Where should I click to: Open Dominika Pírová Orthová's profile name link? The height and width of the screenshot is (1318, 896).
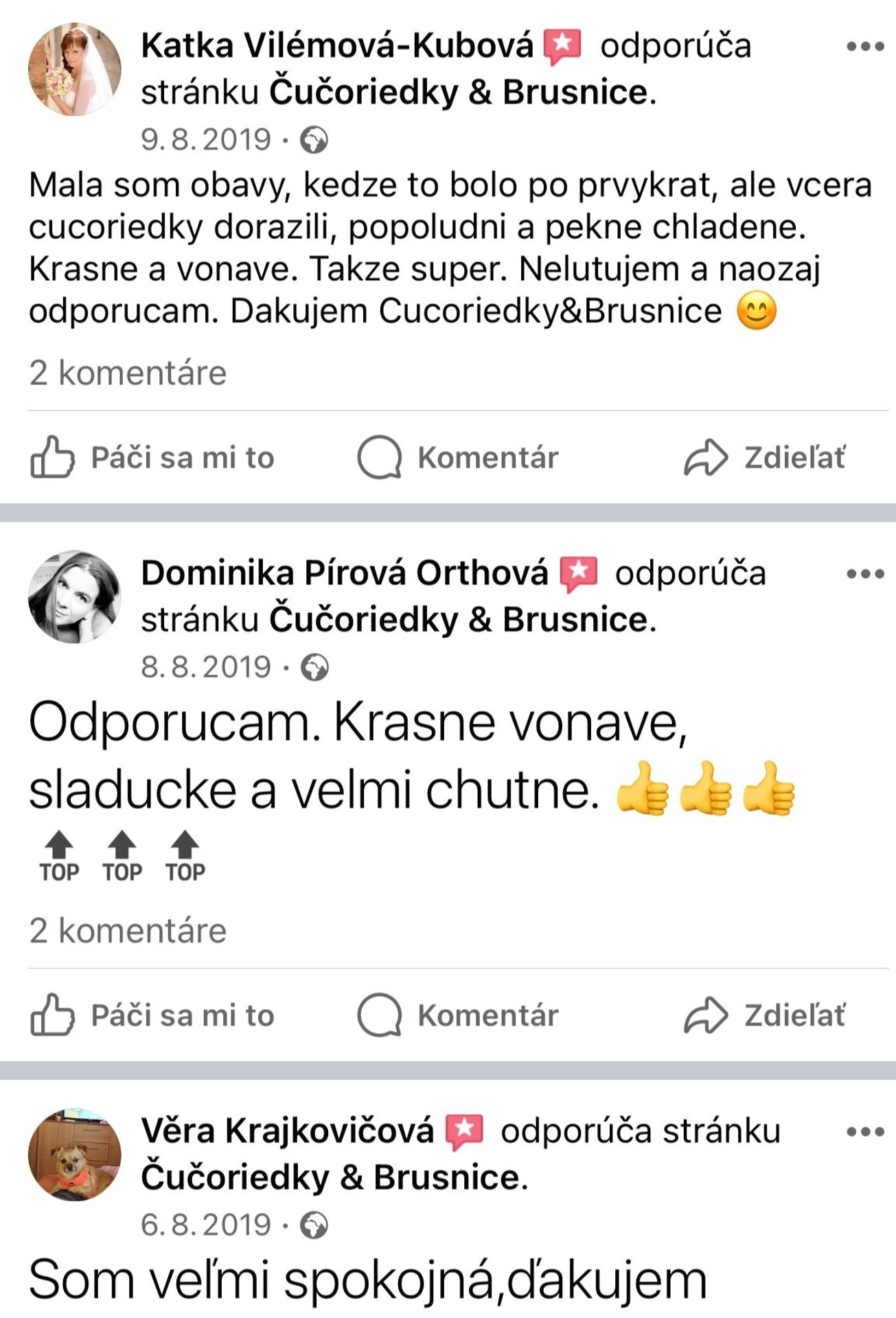click(344, 573)
